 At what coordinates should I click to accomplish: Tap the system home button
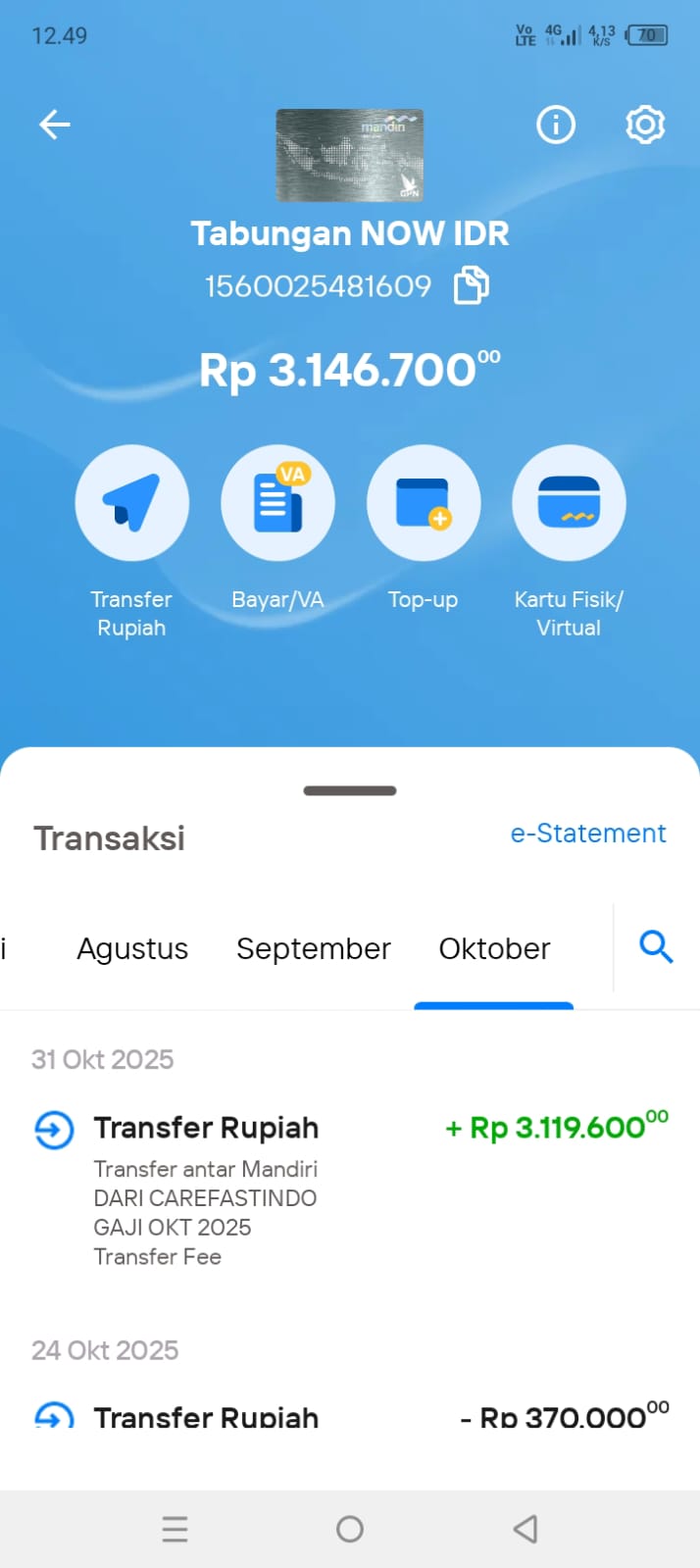350,1529
